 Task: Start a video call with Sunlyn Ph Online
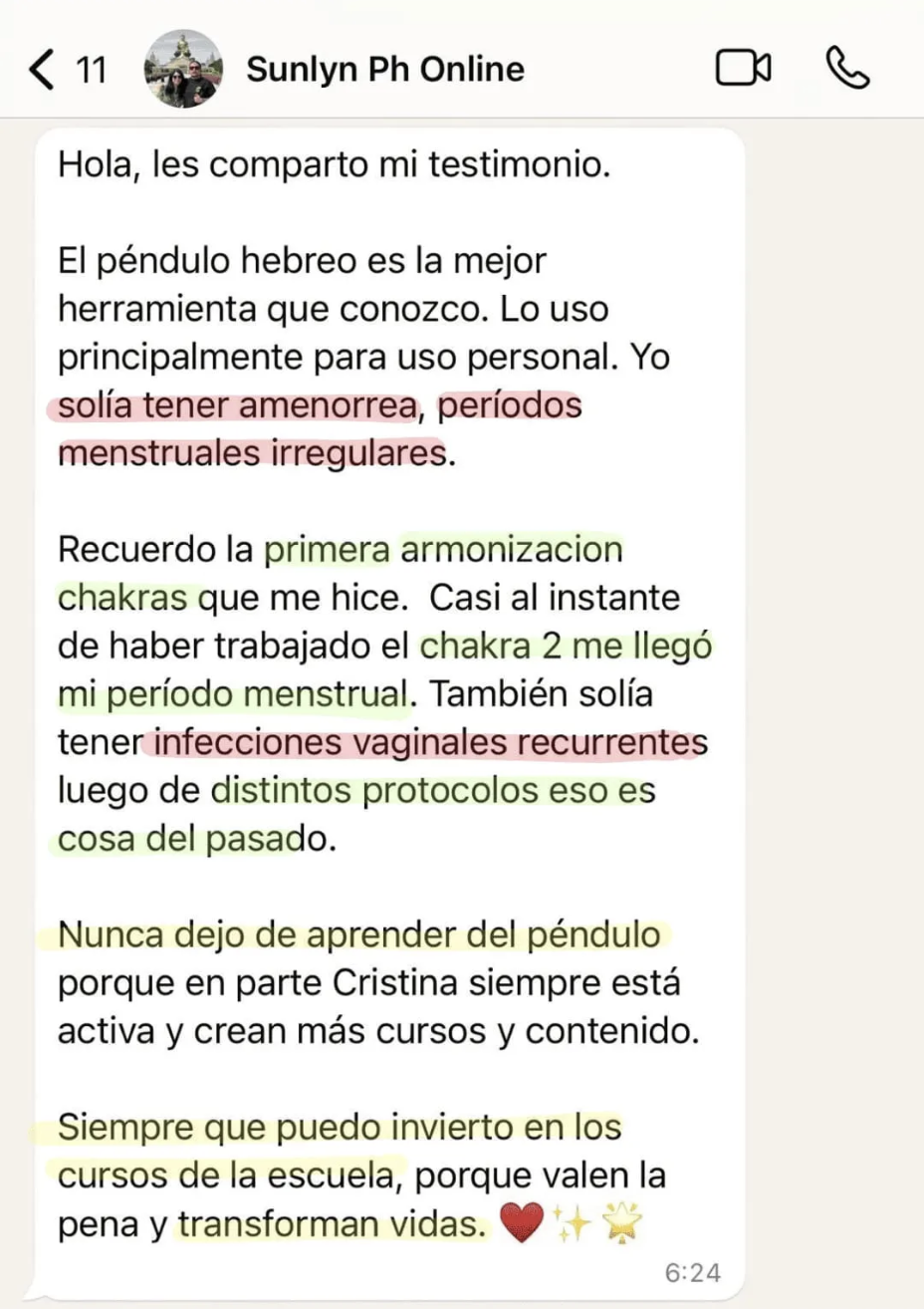743,69
